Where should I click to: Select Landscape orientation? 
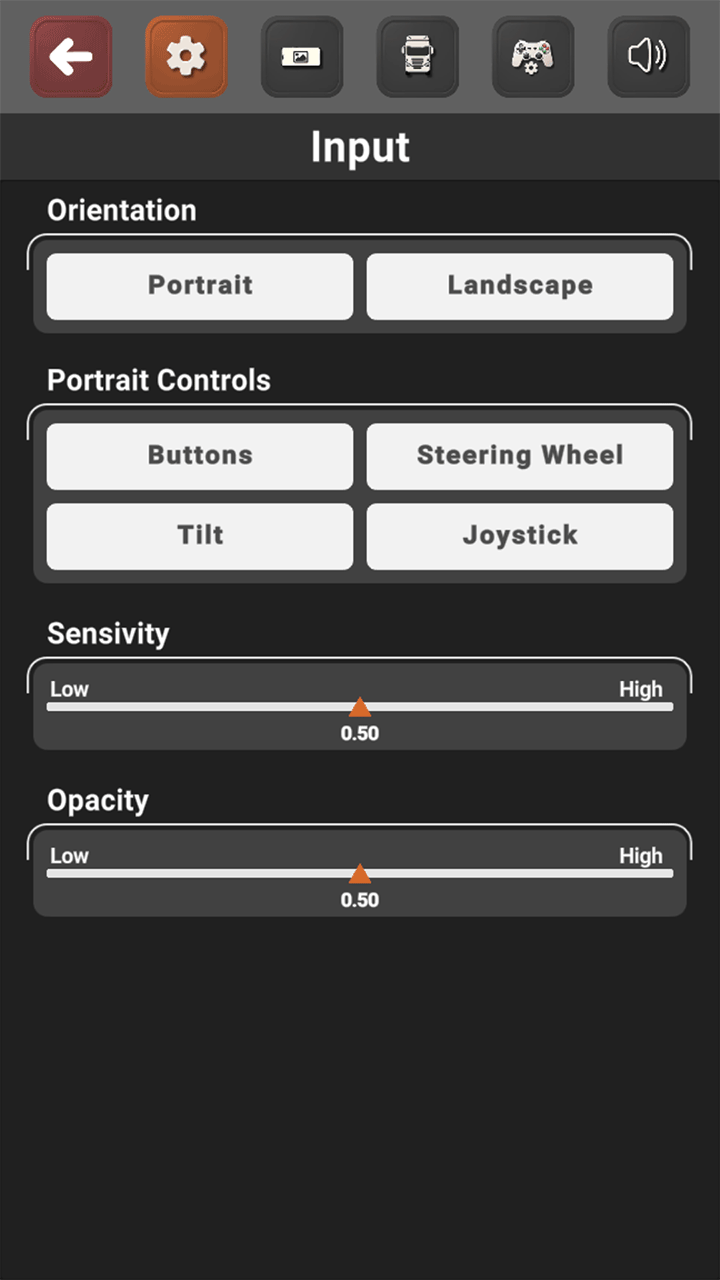click(x=520, y=286)
